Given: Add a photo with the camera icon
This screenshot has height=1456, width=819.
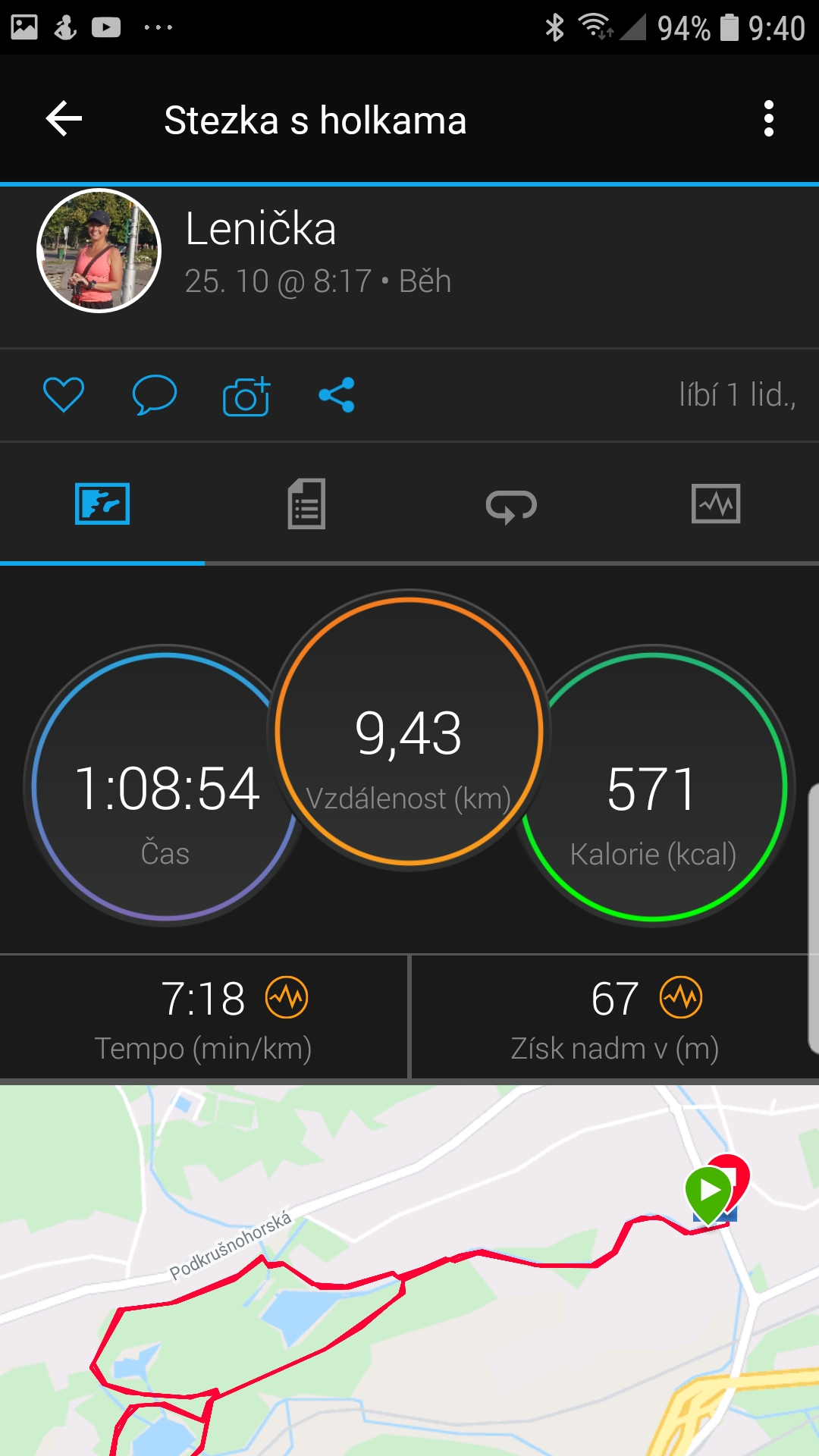Looking at the screenshot, I should [246, 395].
